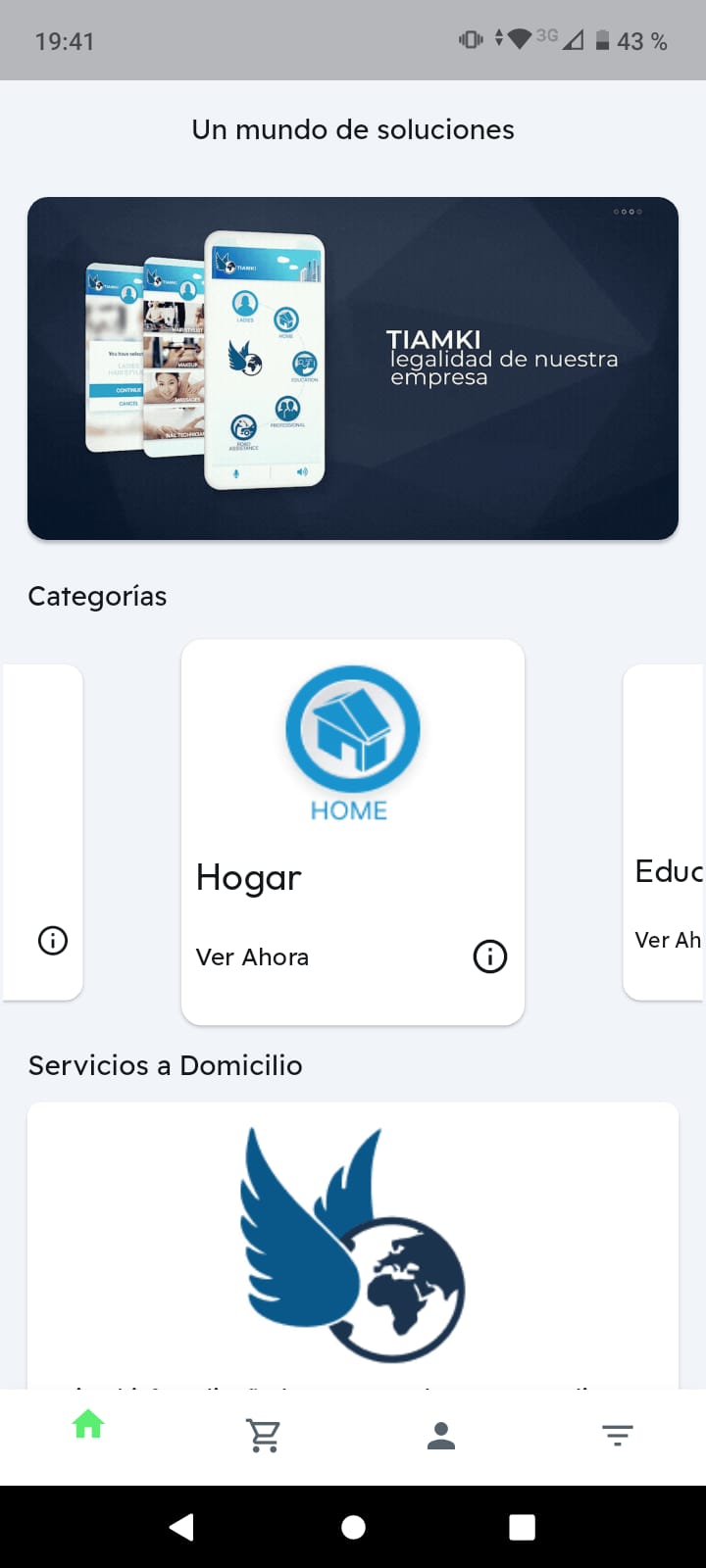Open the filter menu tab
Viewport: 706px width, 1568px height.
(x=617, y=1436)
